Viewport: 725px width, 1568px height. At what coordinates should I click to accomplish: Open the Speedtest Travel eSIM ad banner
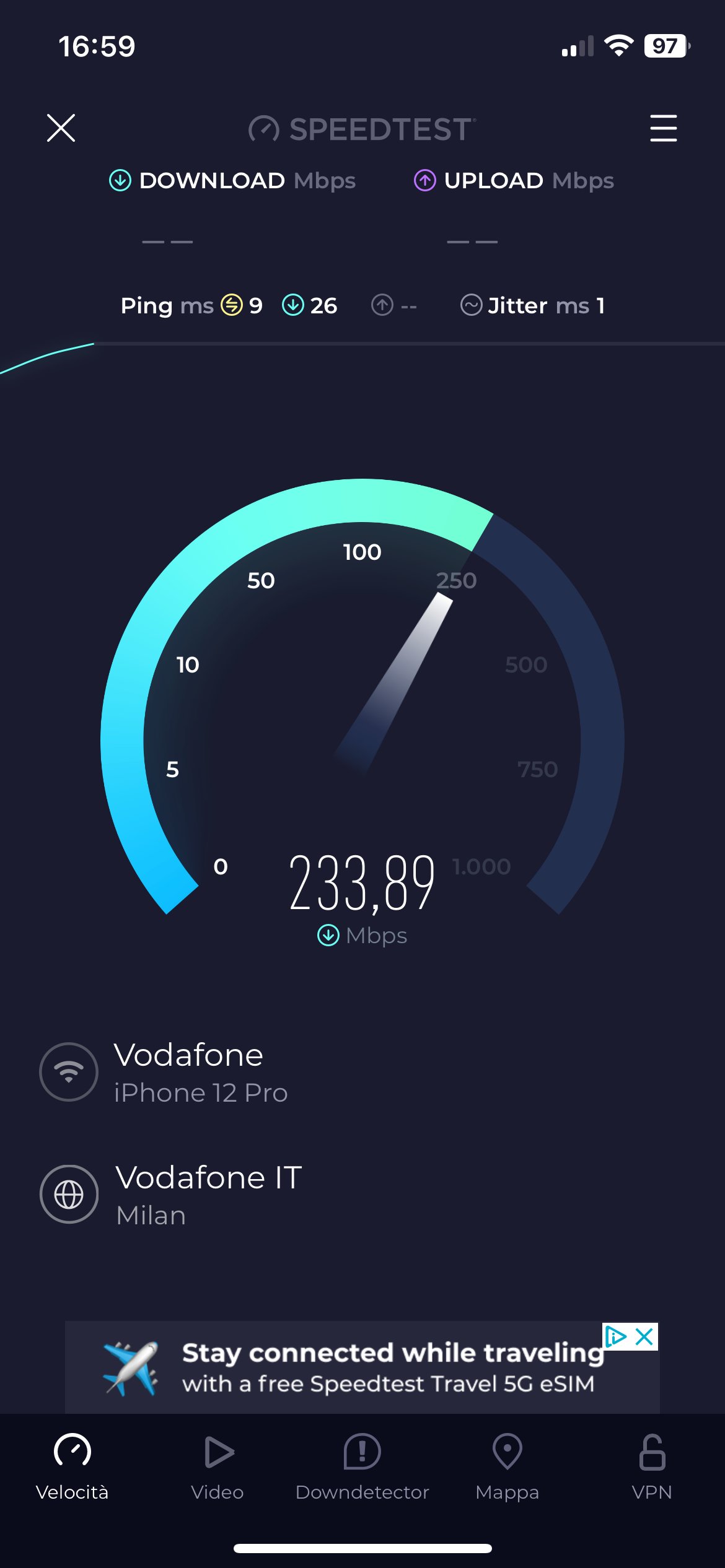click(362, 1367)
